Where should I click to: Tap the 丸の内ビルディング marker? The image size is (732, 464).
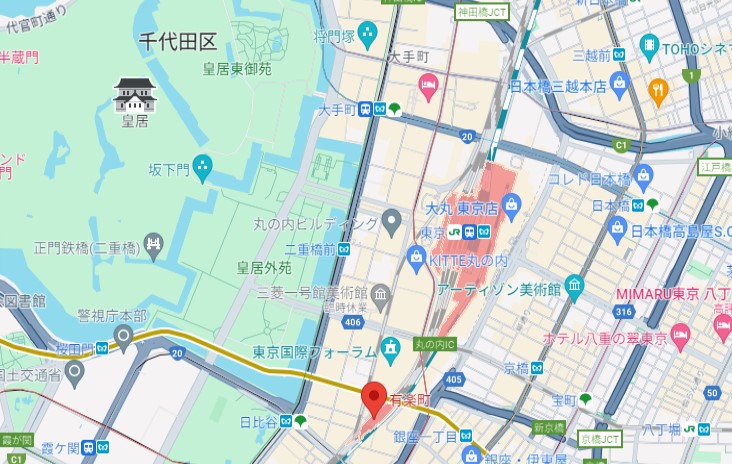click(392, 222)
